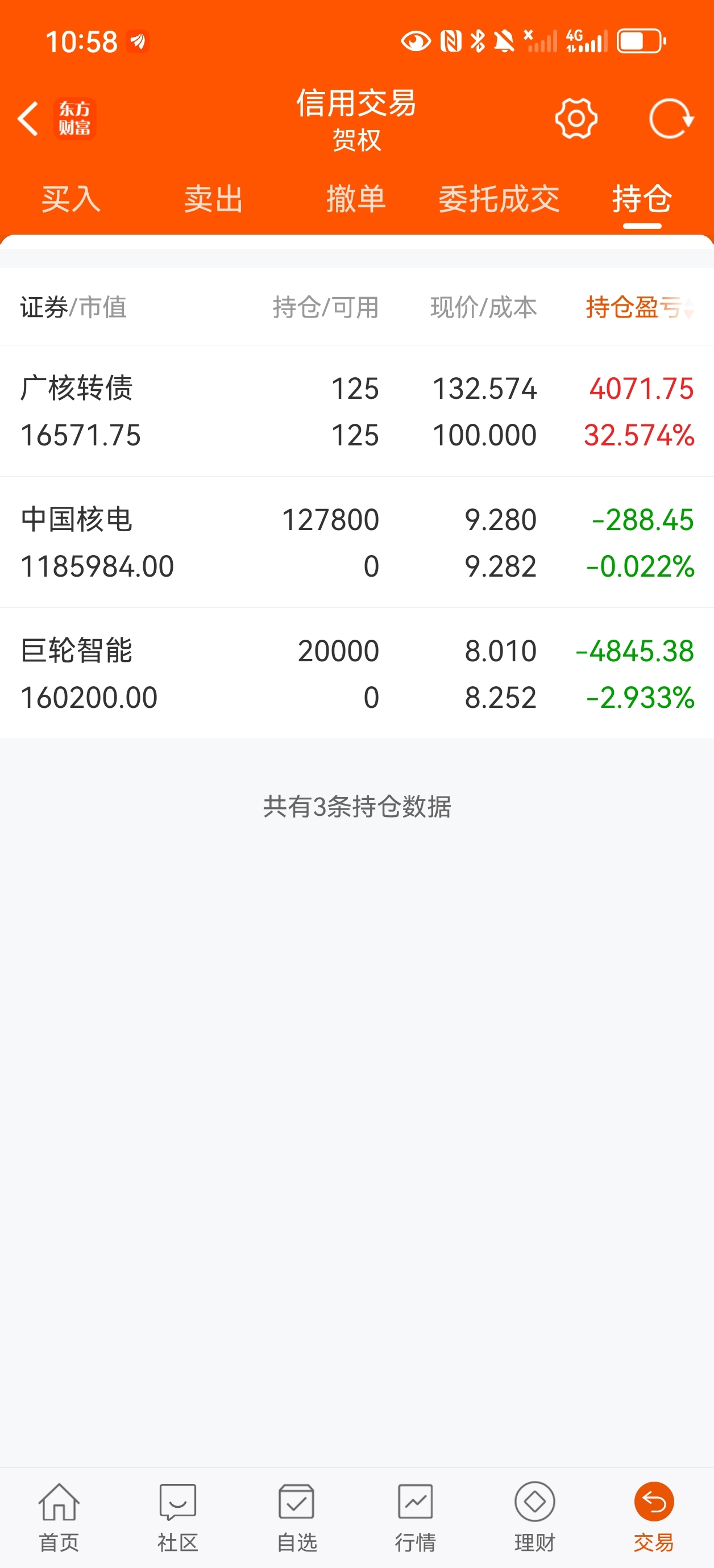Viewport: 714px width, 1568px height.
Task: Open the 撤单 tab
Action: [356, 199]
